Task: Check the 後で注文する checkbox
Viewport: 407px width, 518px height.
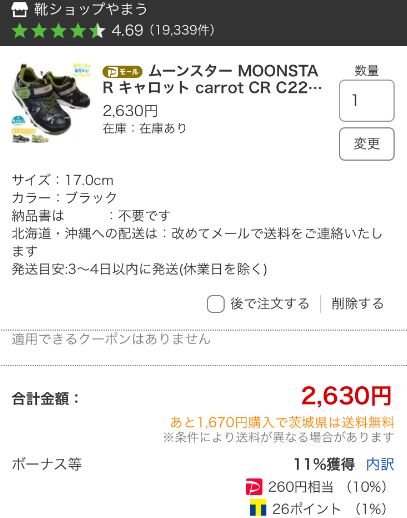Action: point(216,304)
